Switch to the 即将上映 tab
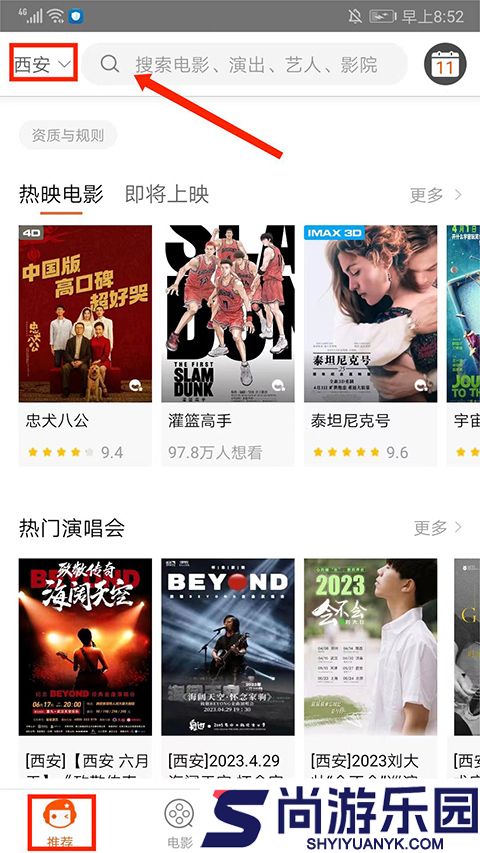The height and width of the screenshot is (853, 480). pos(167,194)
